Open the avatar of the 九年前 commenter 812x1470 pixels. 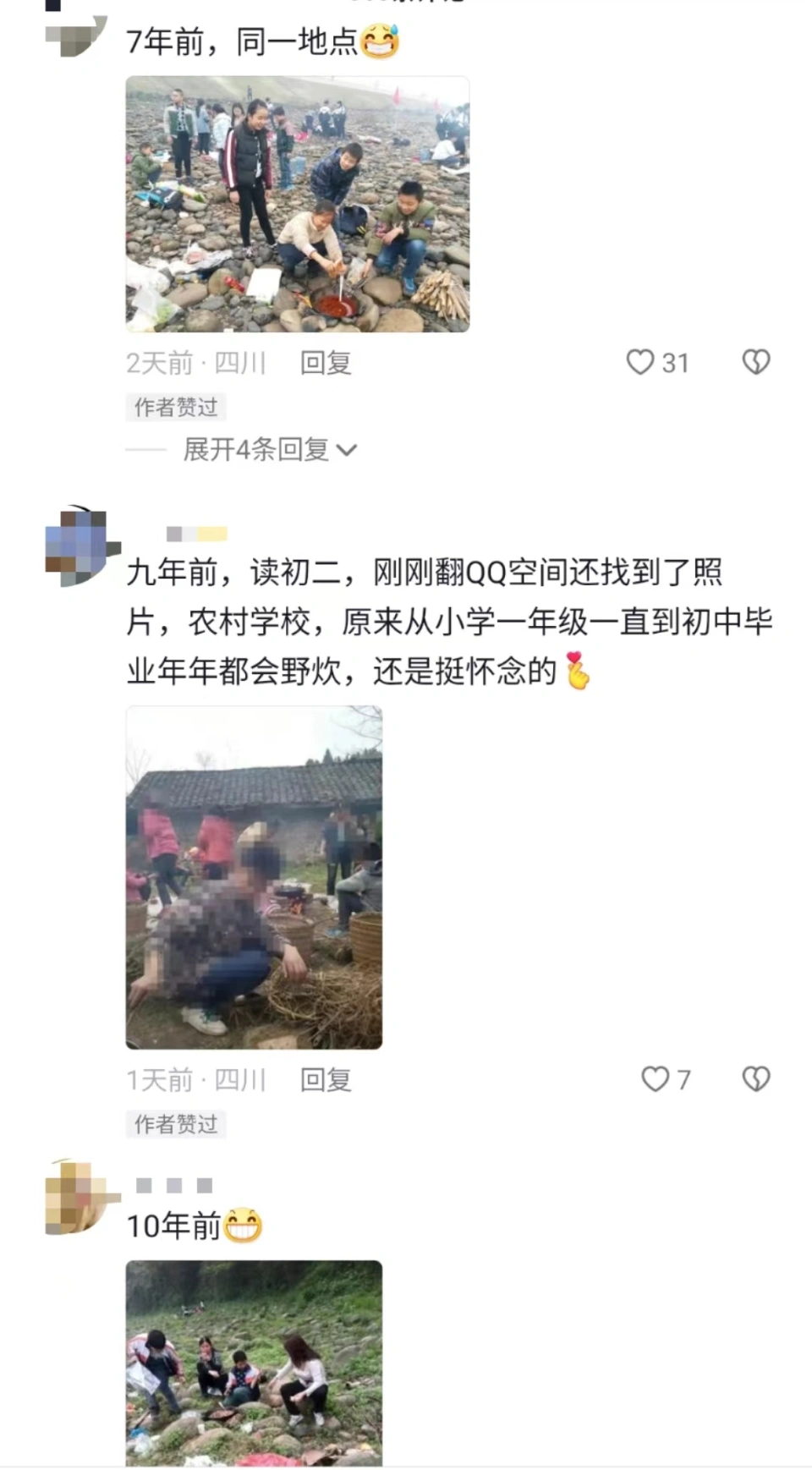click(77, 546)
